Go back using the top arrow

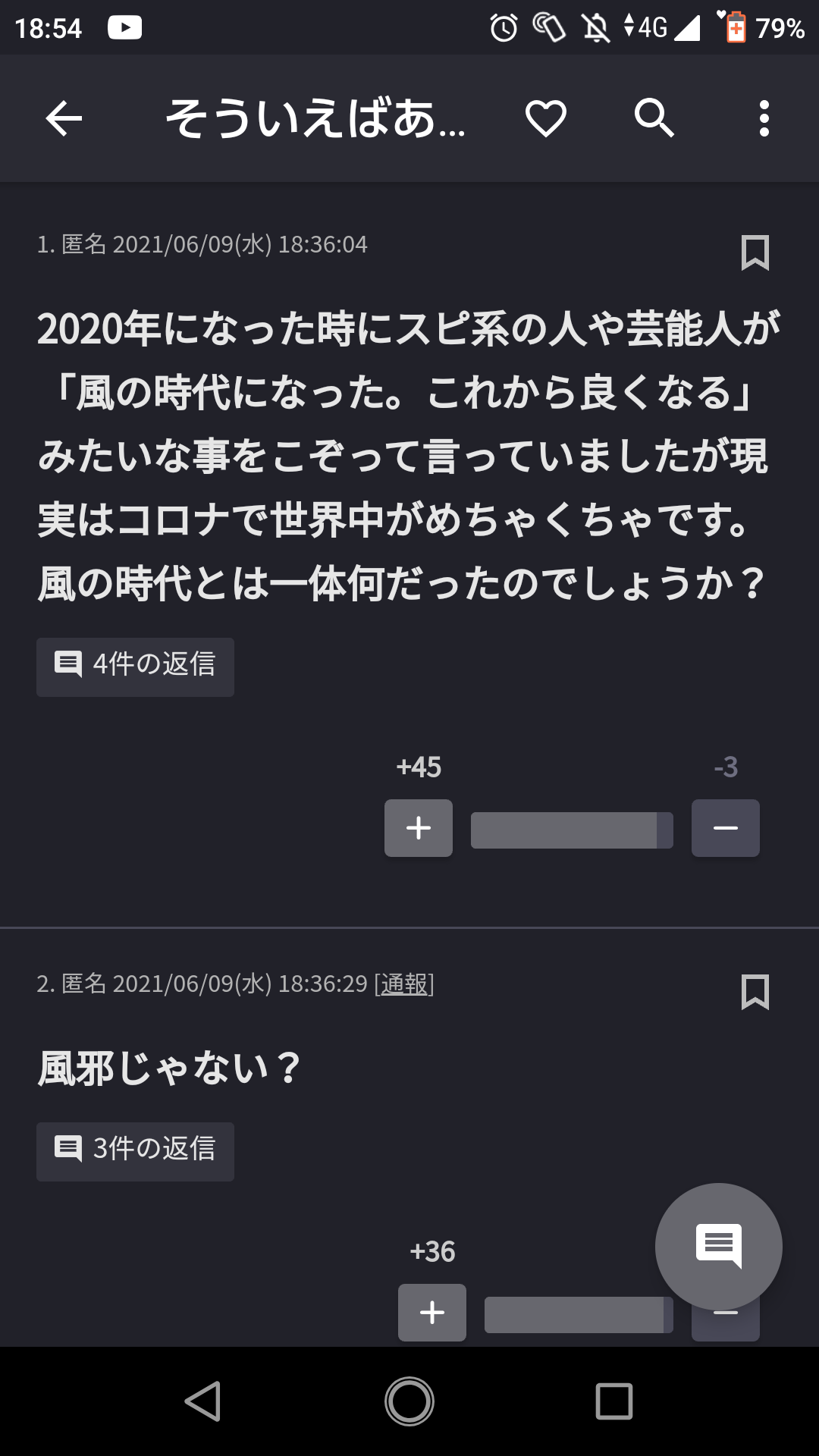64,118
